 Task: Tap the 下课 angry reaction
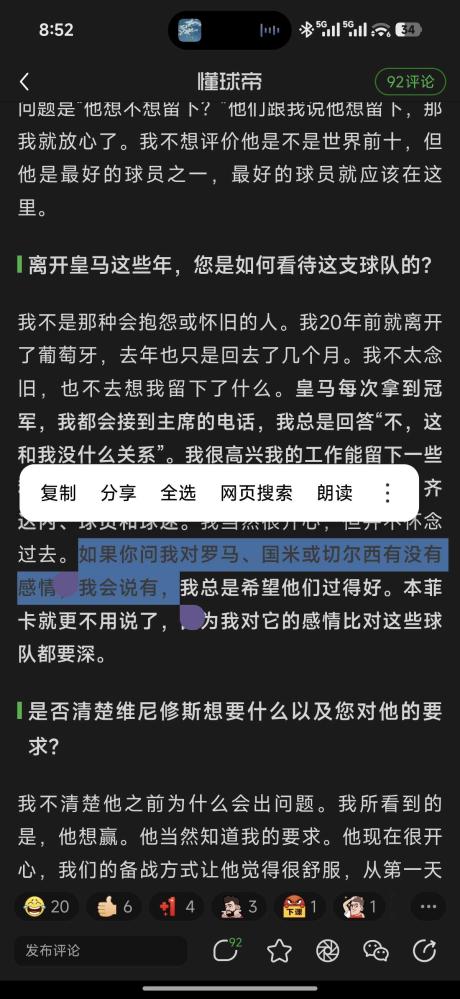click(299, 907)
